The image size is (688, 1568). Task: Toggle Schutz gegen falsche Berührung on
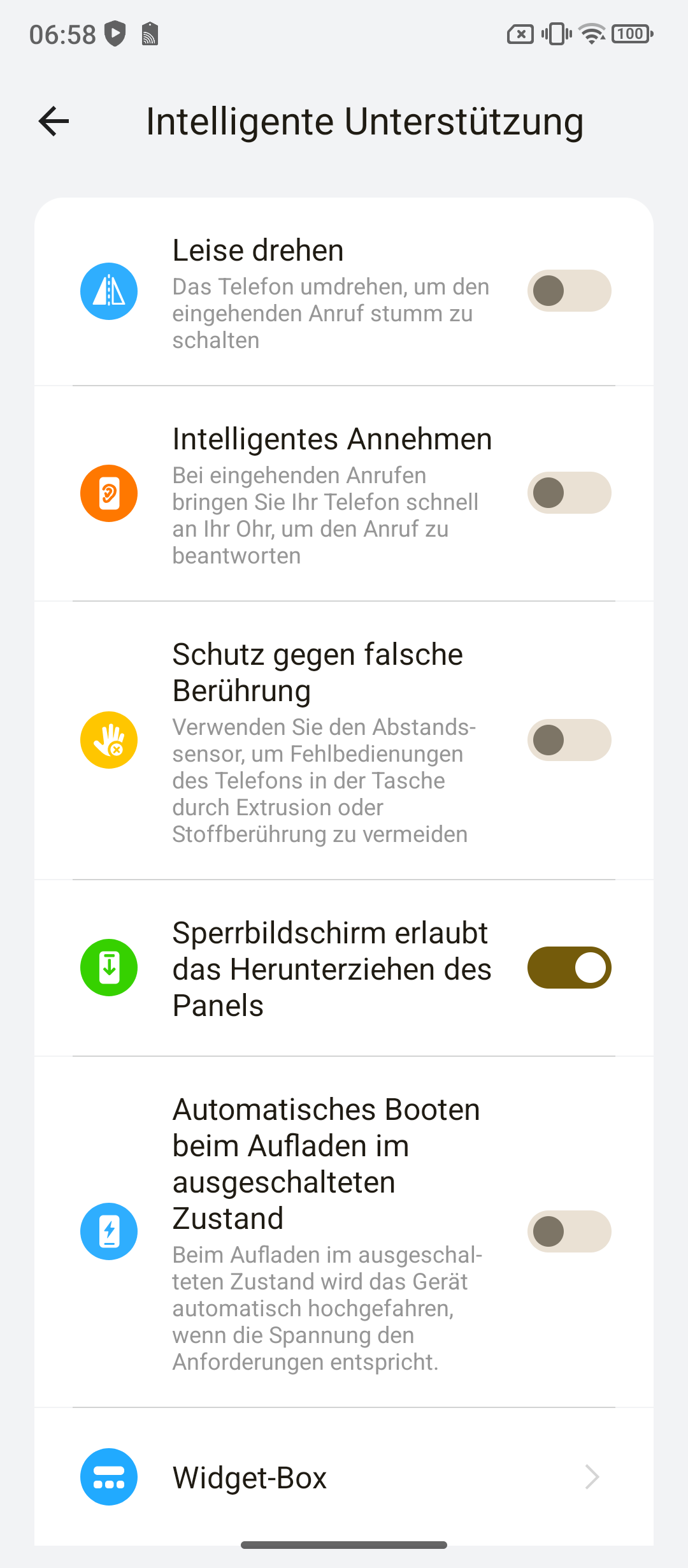tap(569, 740)
